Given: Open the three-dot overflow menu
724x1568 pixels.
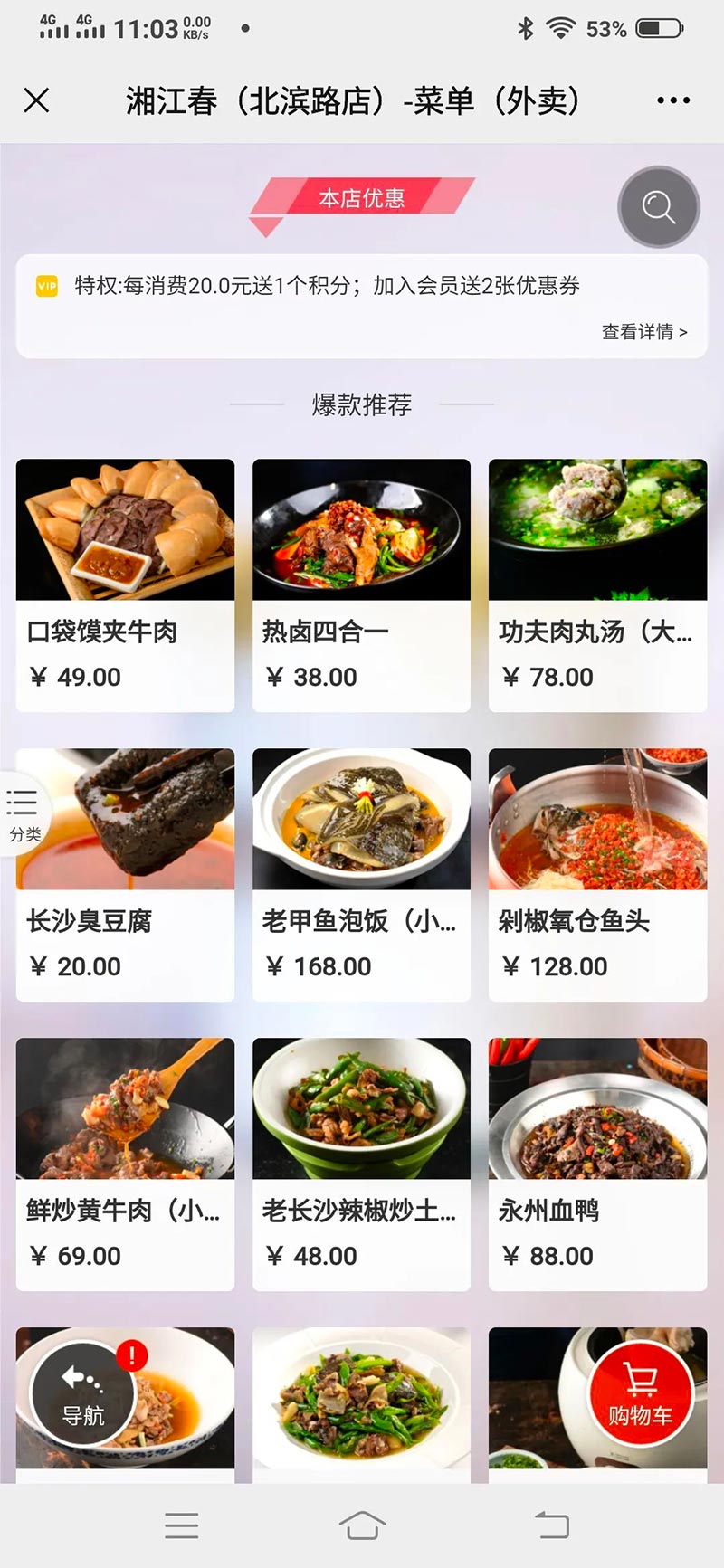Looking at the screenshot, I should [x=673, y=100].
